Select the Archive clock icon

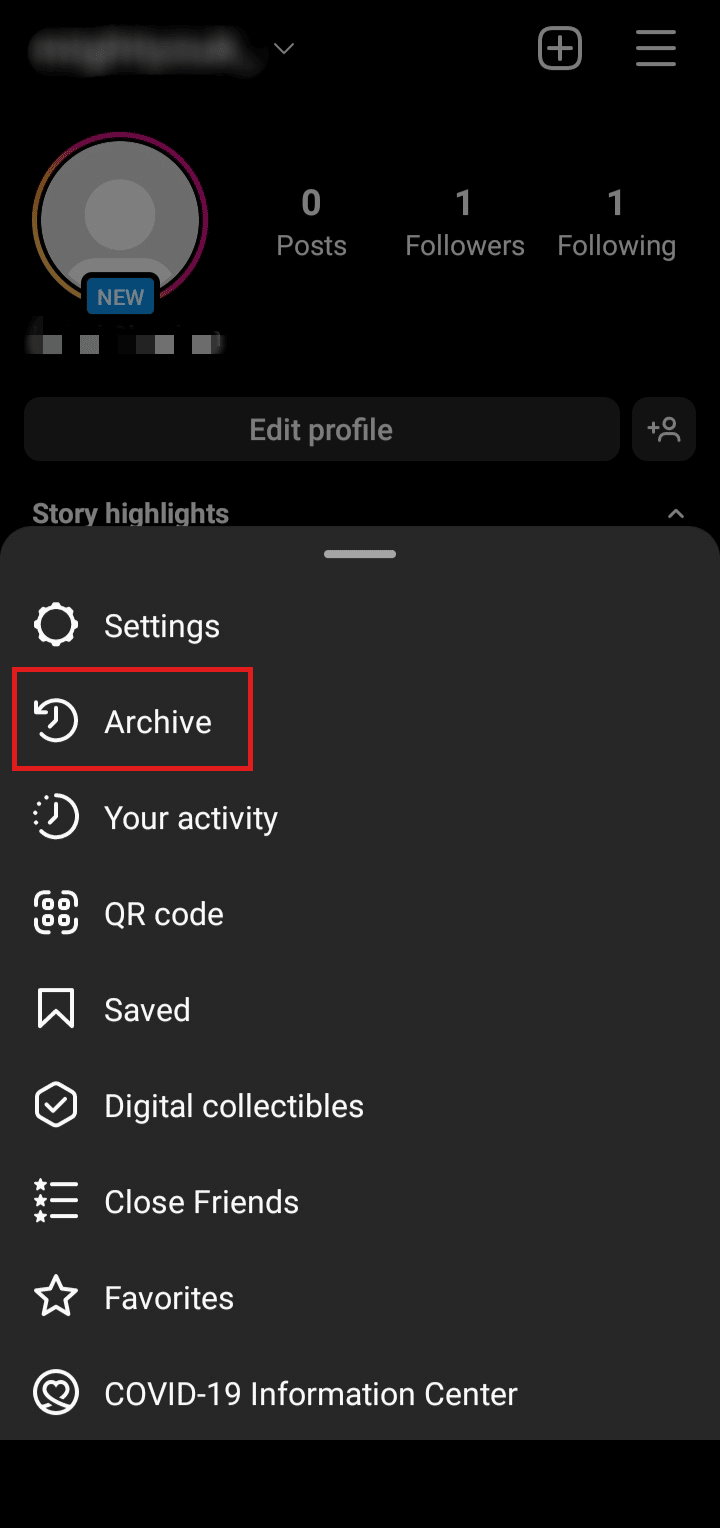(x=56, y=719)
